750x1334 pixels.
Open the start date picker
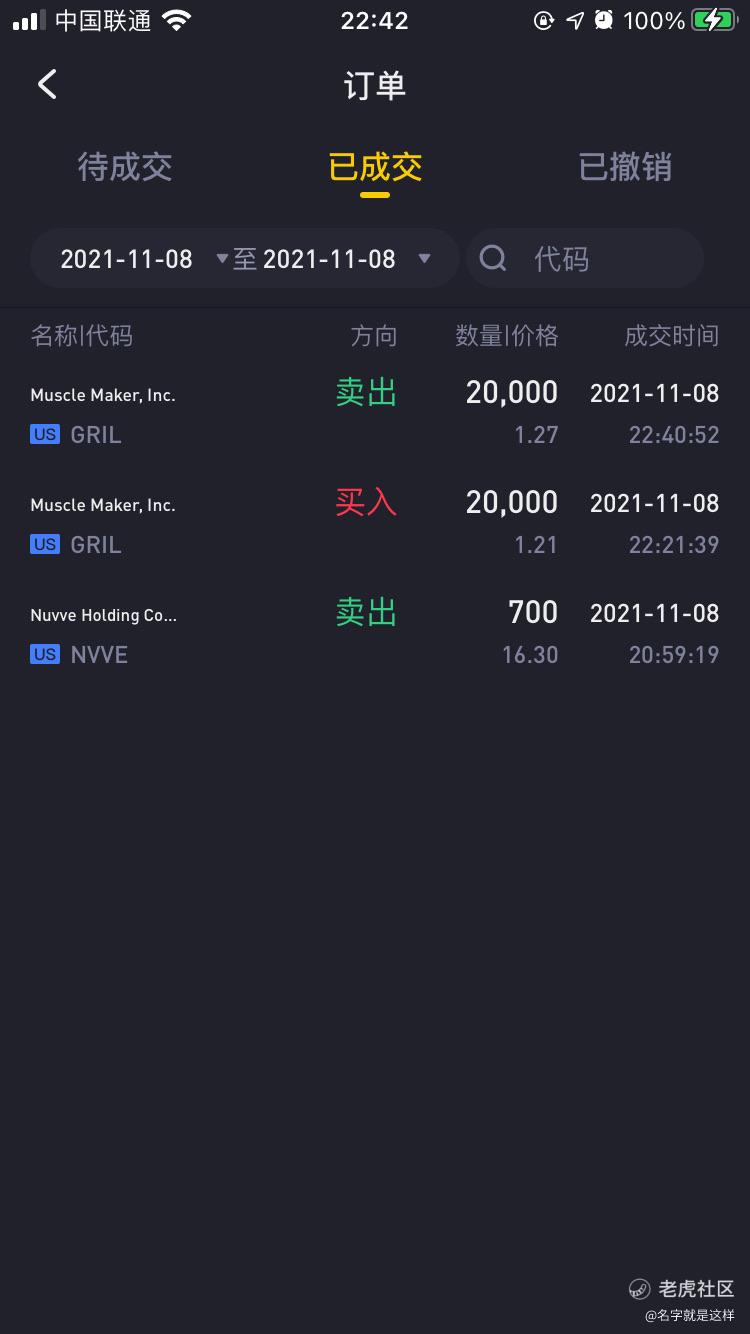tap(143, 259)
